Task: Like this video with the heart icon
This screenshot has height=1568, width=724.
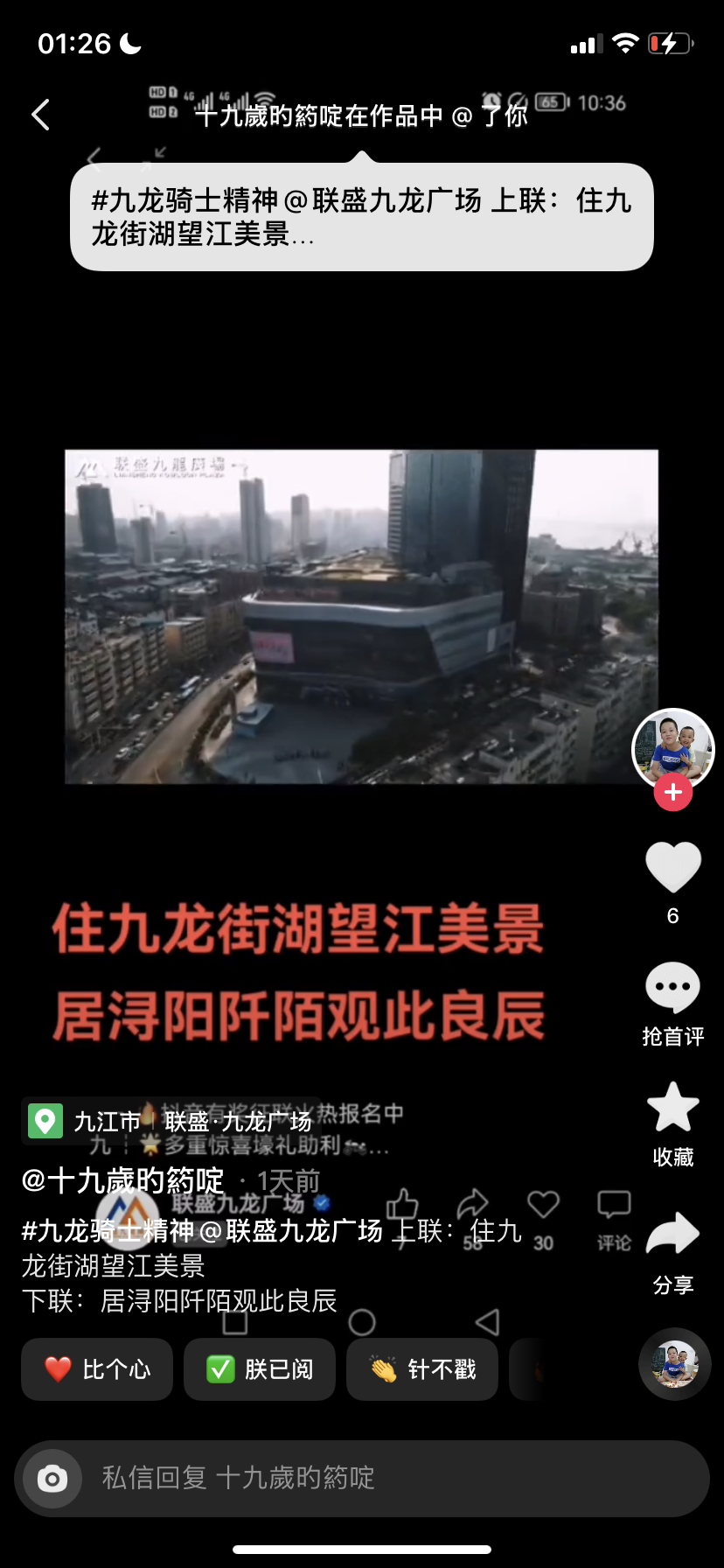Action: (x=672, y=868)
